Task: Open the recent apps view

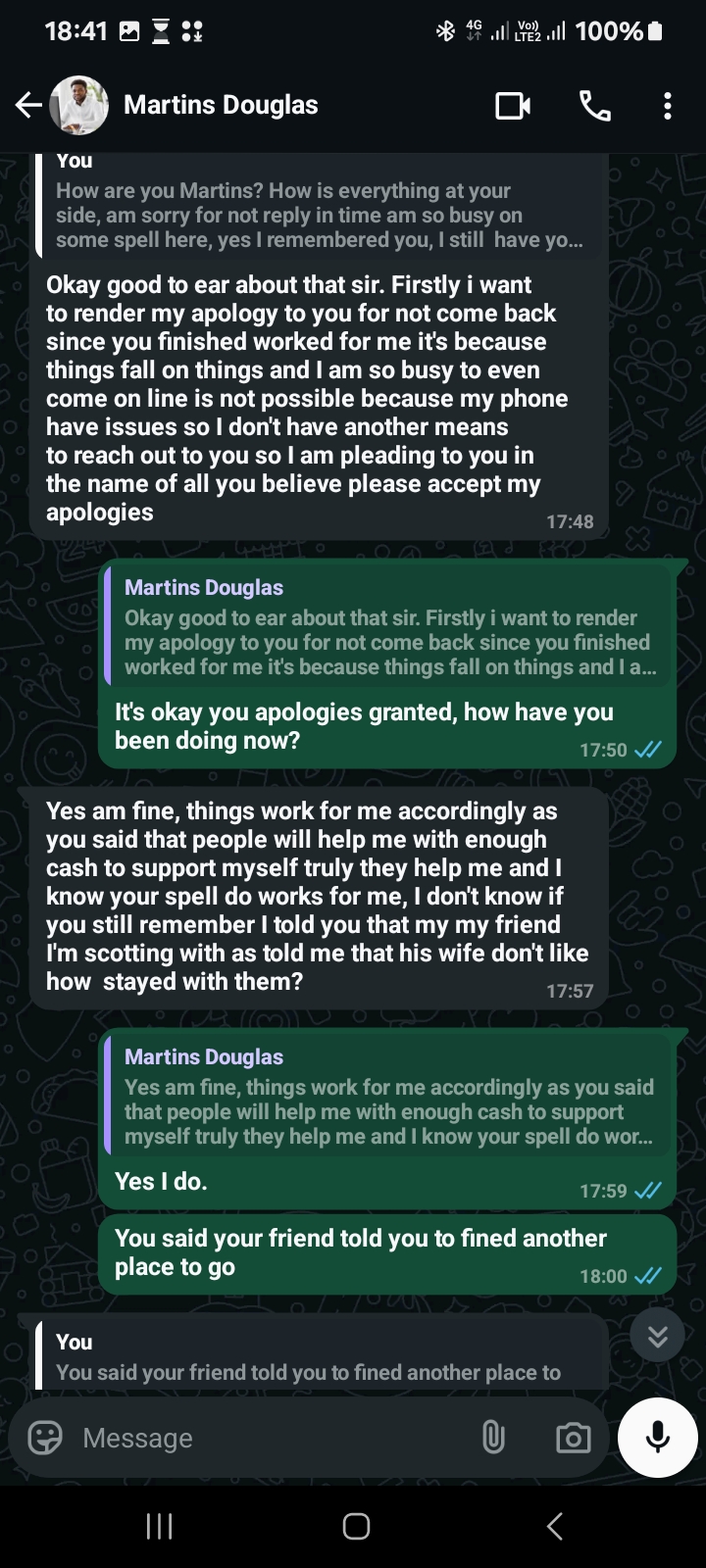Action: pyautogui.click(x=159, y=1526)
